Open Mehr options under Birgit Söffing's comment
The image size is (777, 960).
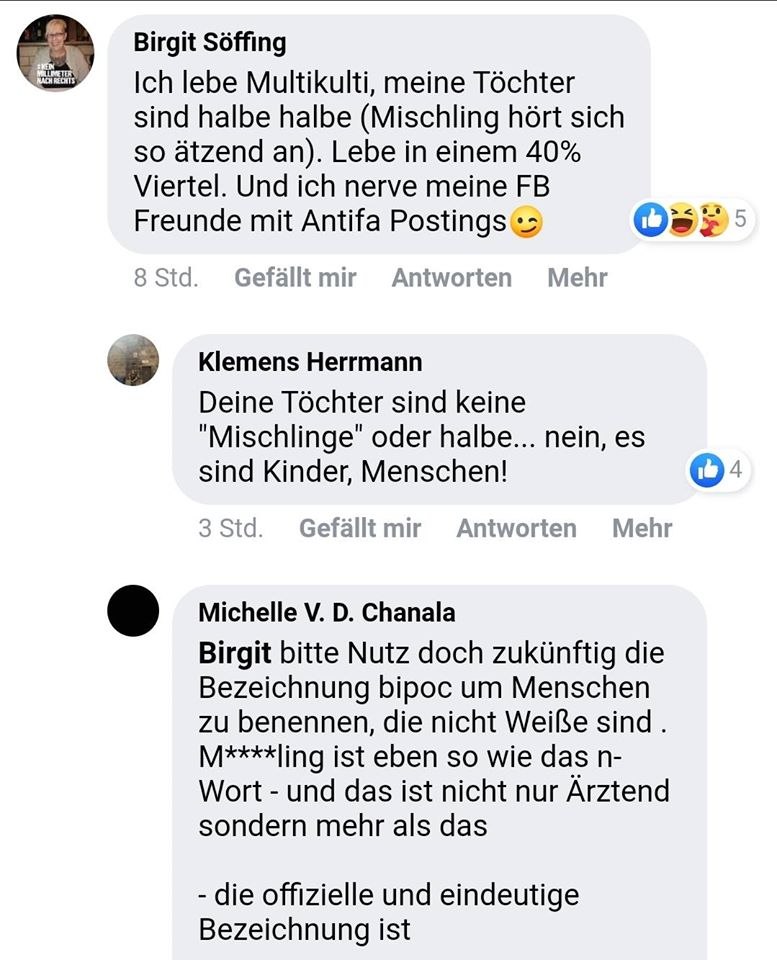pyautogui.click(x=577, y=278)
